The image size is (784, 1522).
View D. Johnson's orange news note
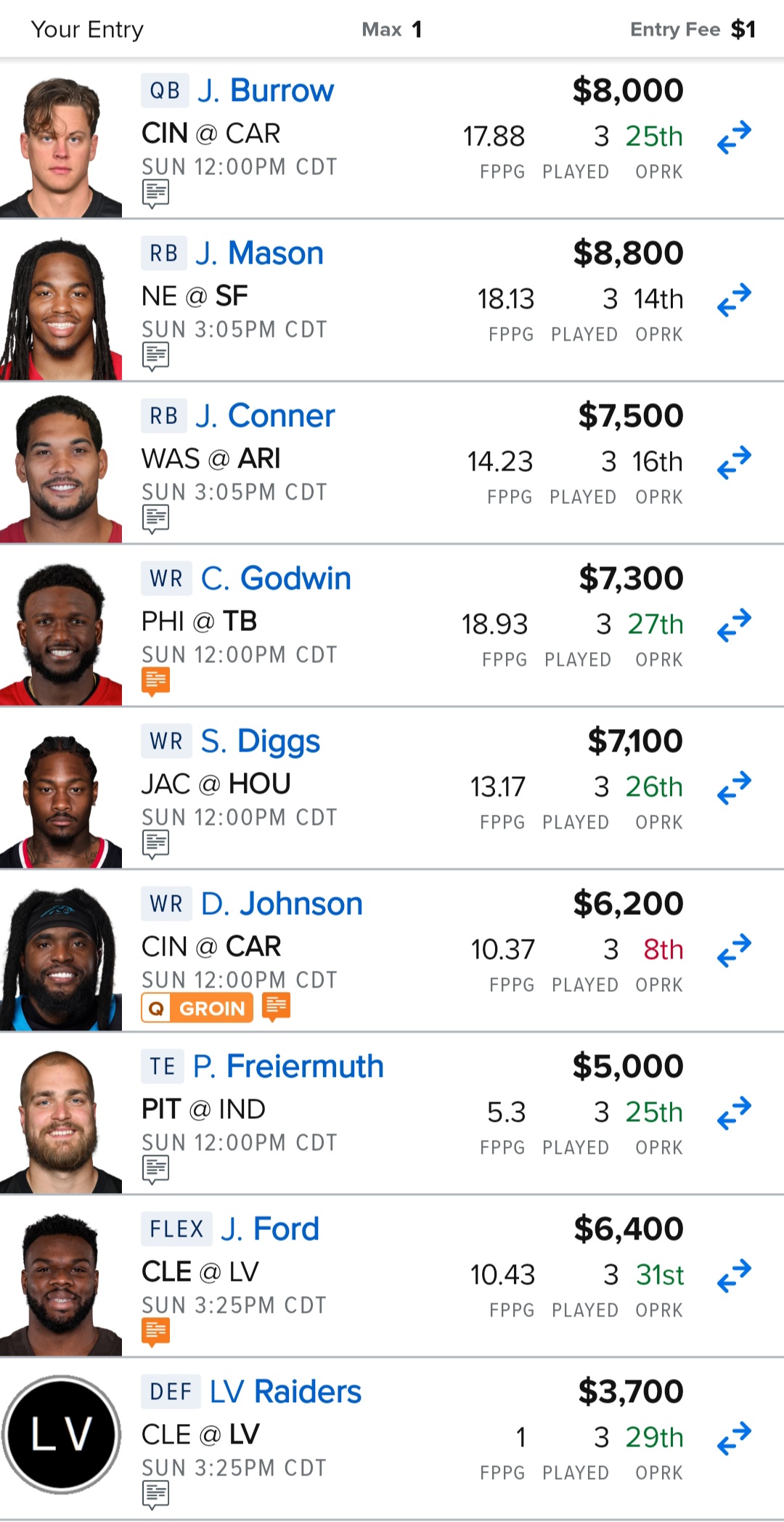point(276,1007)
